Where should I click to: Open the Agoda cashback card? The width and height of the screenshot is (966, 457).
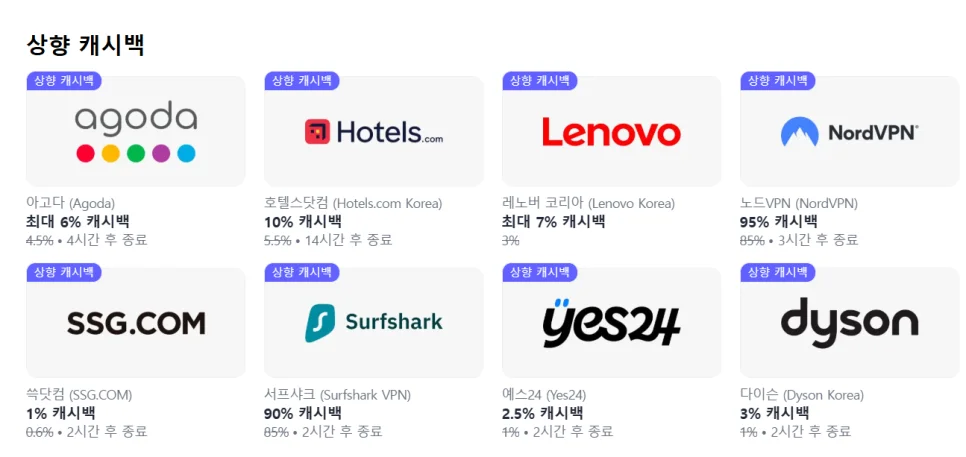[136, 132]
